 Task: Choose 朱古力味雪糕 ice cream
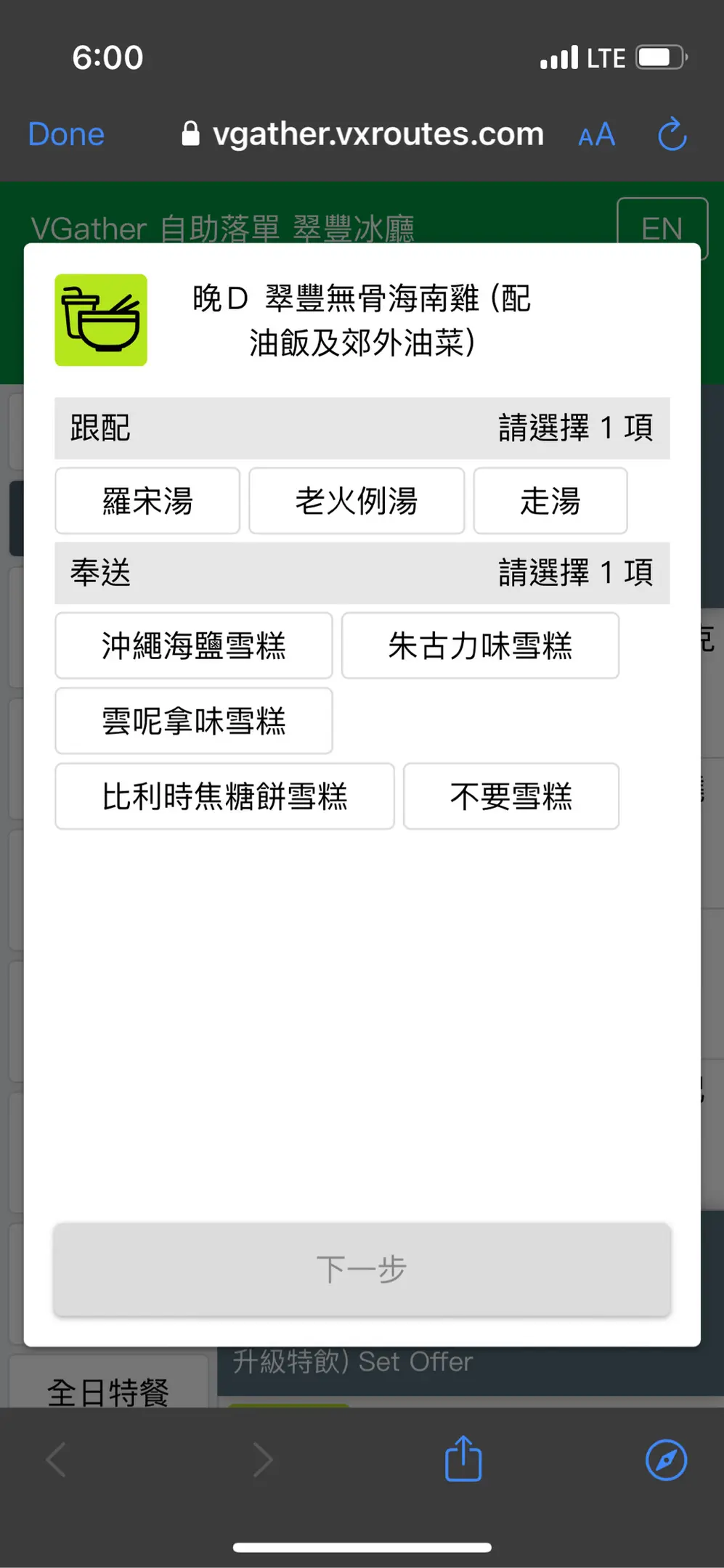[x=480, y=645]
